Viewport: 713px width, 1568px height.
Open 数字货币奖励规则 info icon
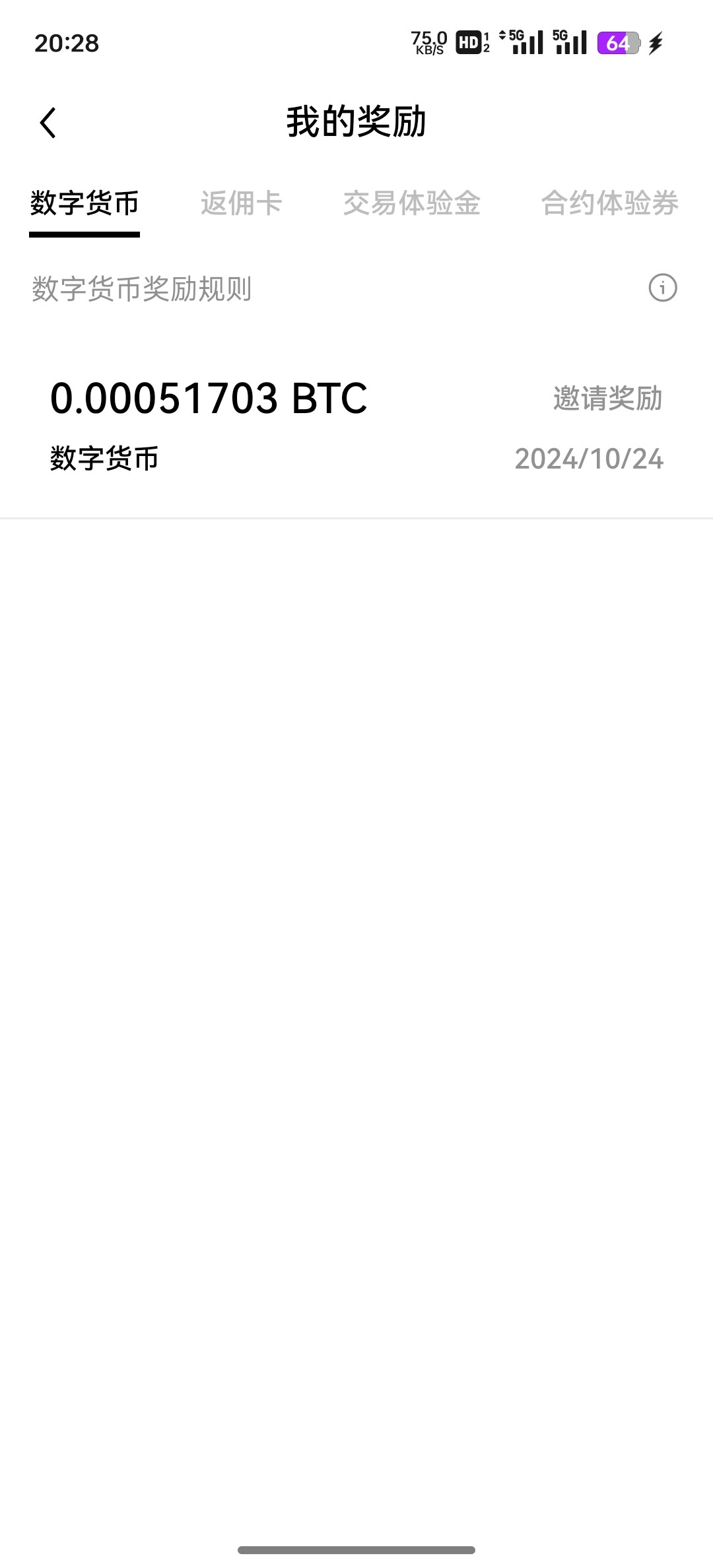(x=662, y=288)
